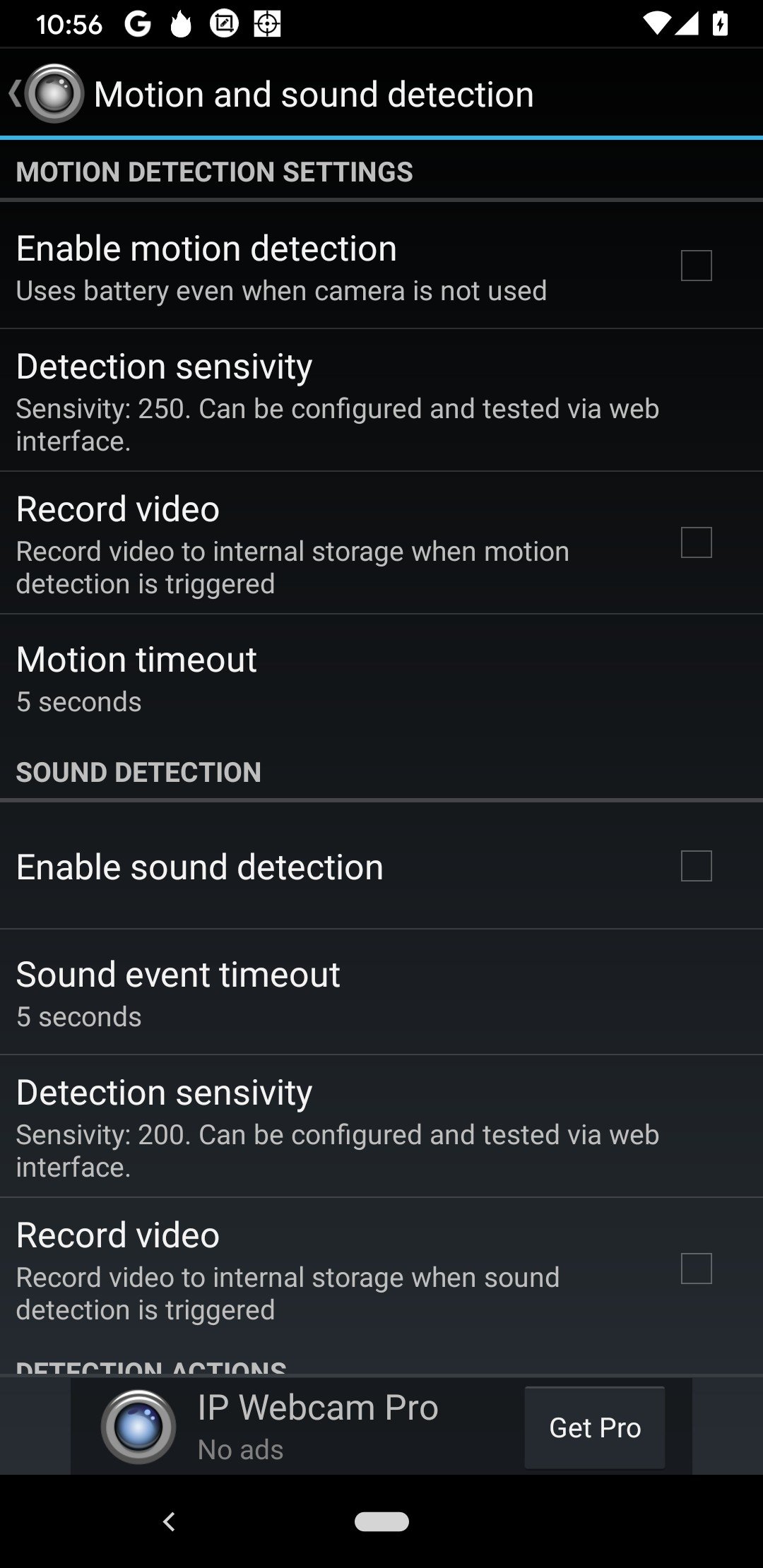Screen dimensions: 763x1568
Task: Tap the Get Pro button
Action: click(x=595, y=1427)
